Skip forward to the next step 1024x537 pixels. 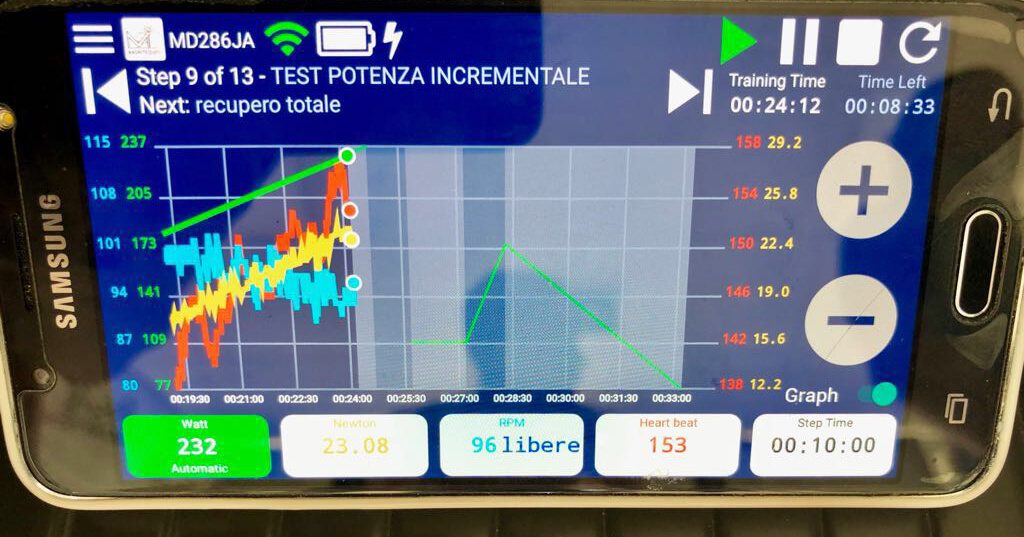[690, 92]
